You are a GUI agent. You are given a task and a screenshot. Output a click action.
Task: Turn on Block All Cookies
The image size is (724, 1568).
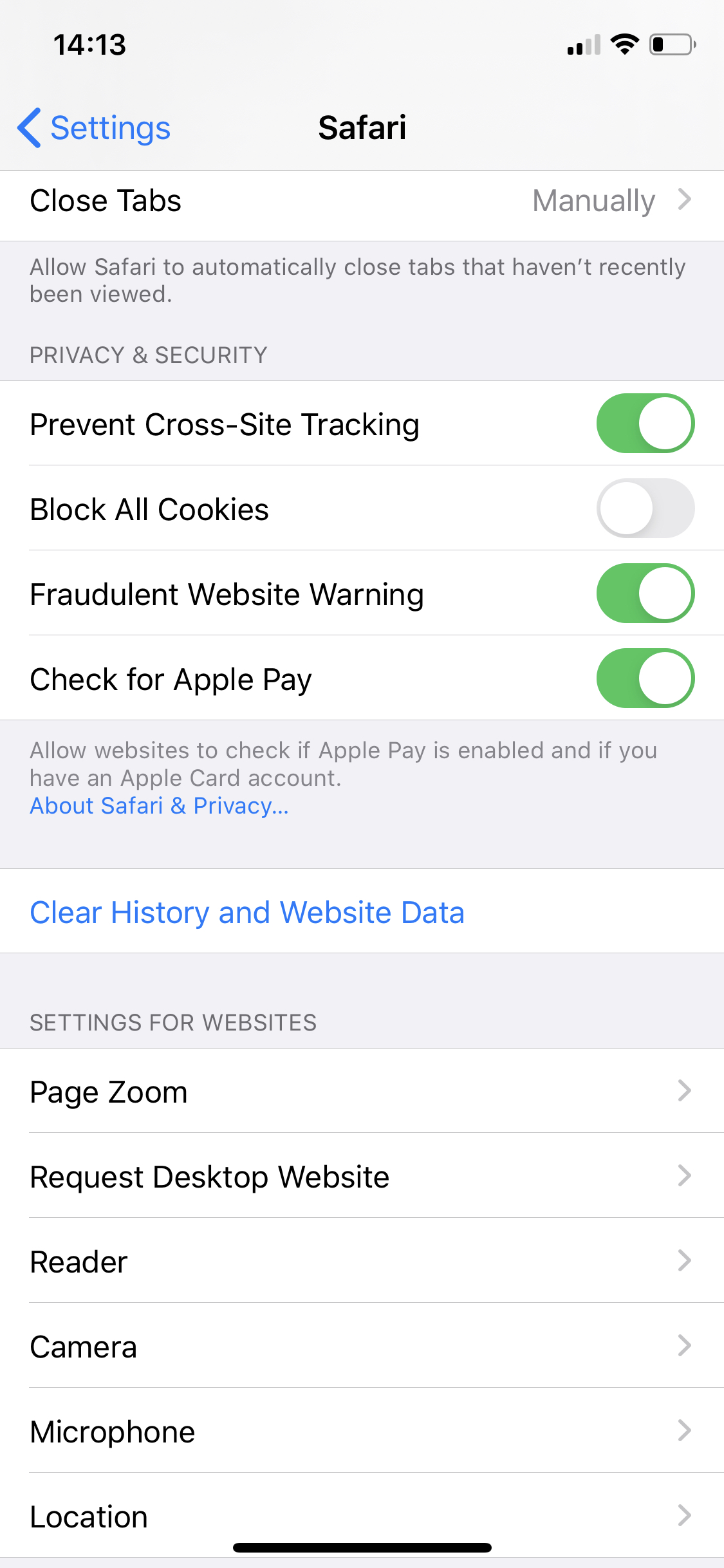[645, 509]
